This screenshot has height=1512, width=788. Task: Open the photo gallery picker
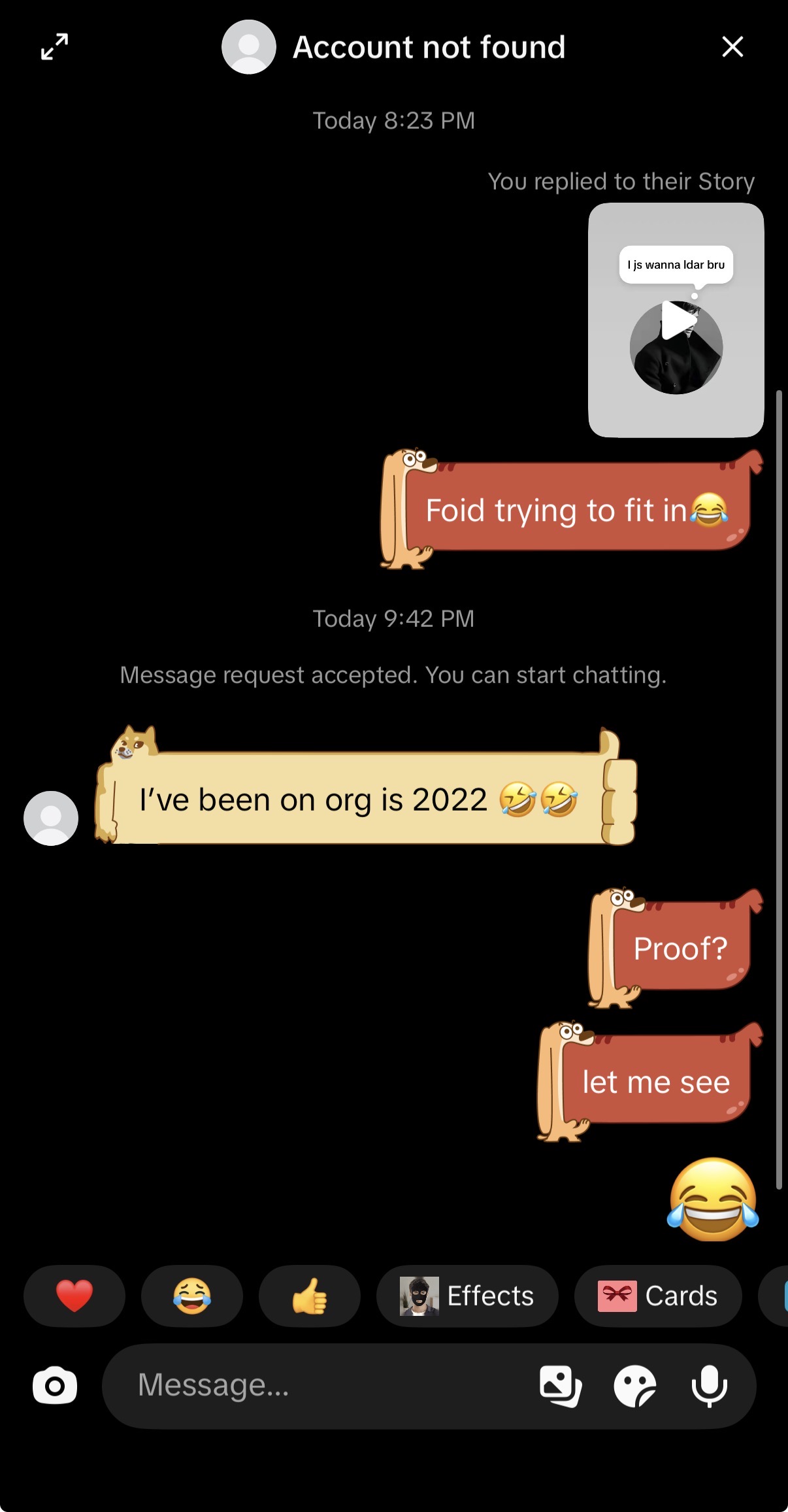[561, 1386]
